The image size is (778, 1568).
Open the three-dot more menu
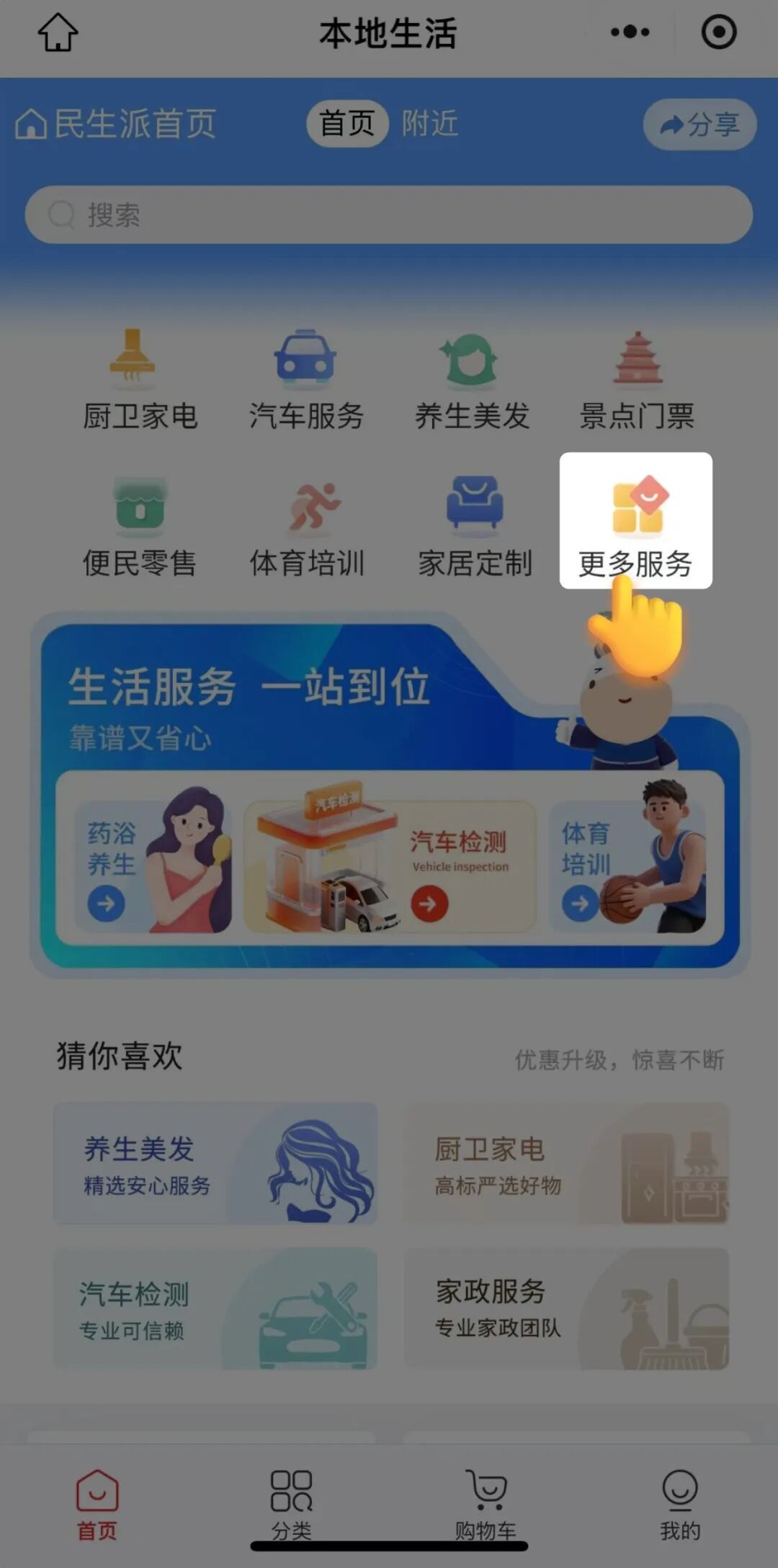click(x=630, y=32)
